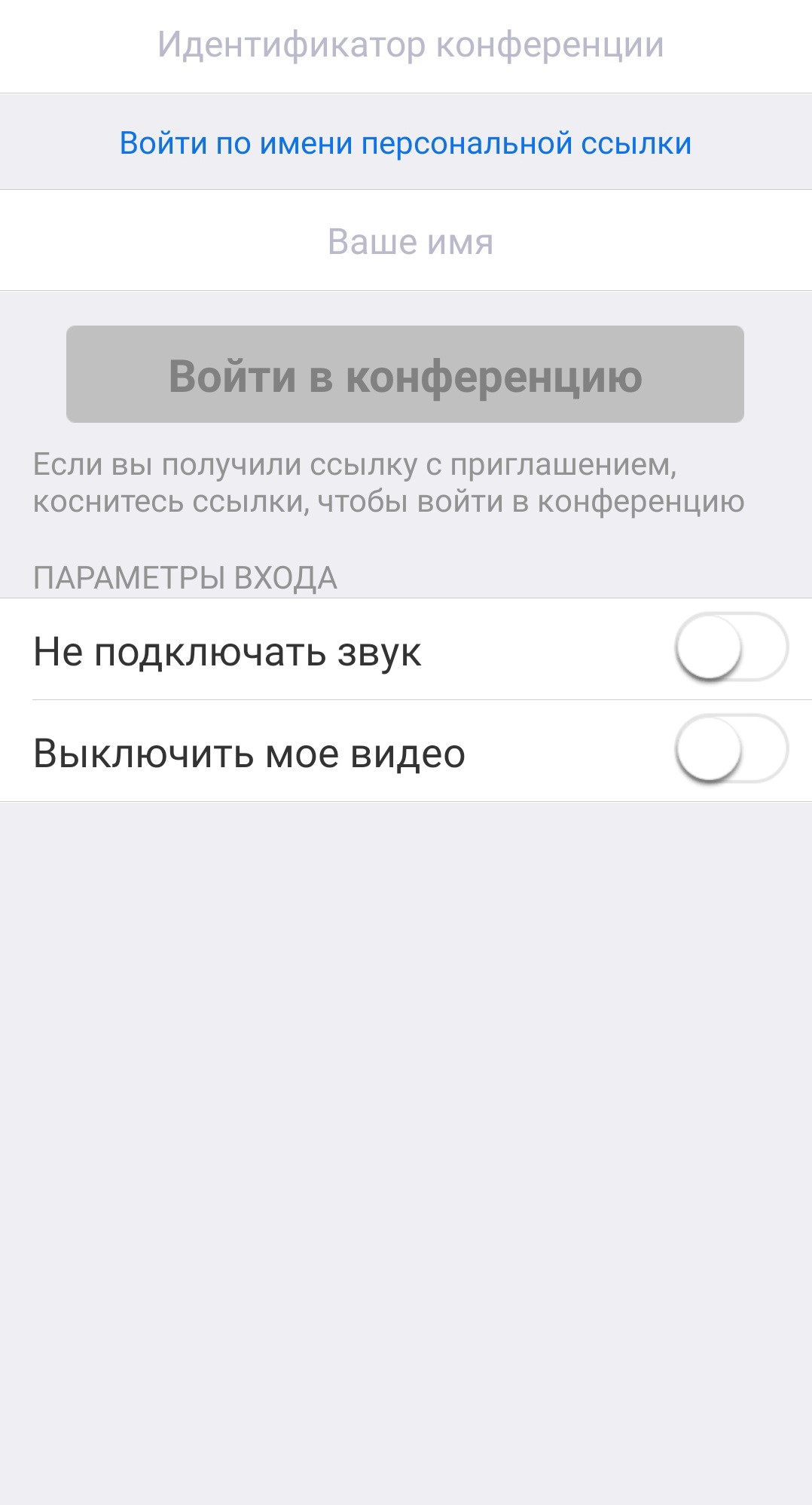Enable the Не подключать звук switch
This screenshot has width=812, height=1505.
click(x=729, y=648)
